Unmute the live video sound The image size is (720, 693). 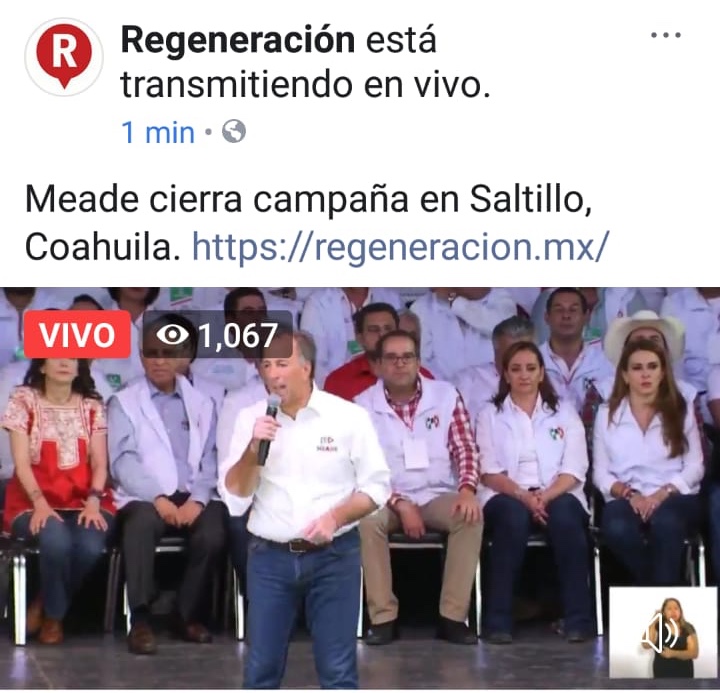(661, 634)
